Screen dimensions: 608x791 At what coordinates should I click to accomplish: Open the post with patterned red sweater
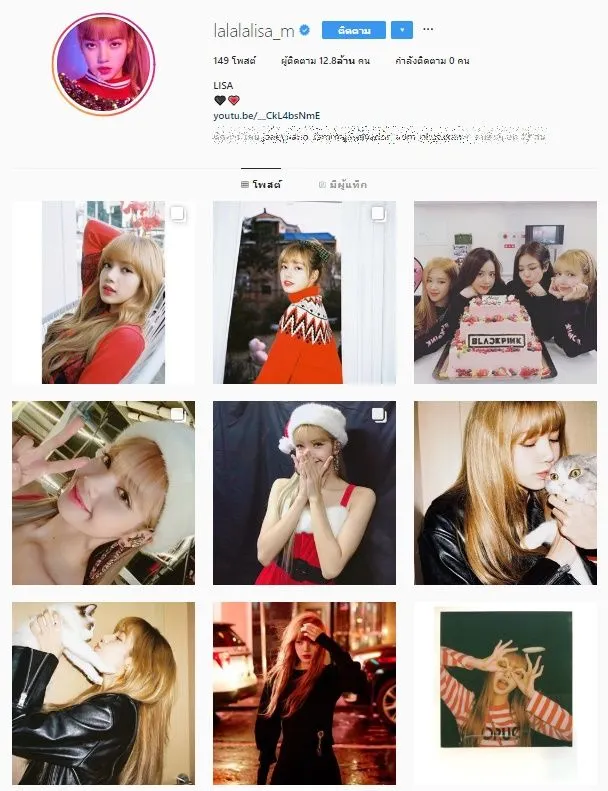tap(304, 292)
